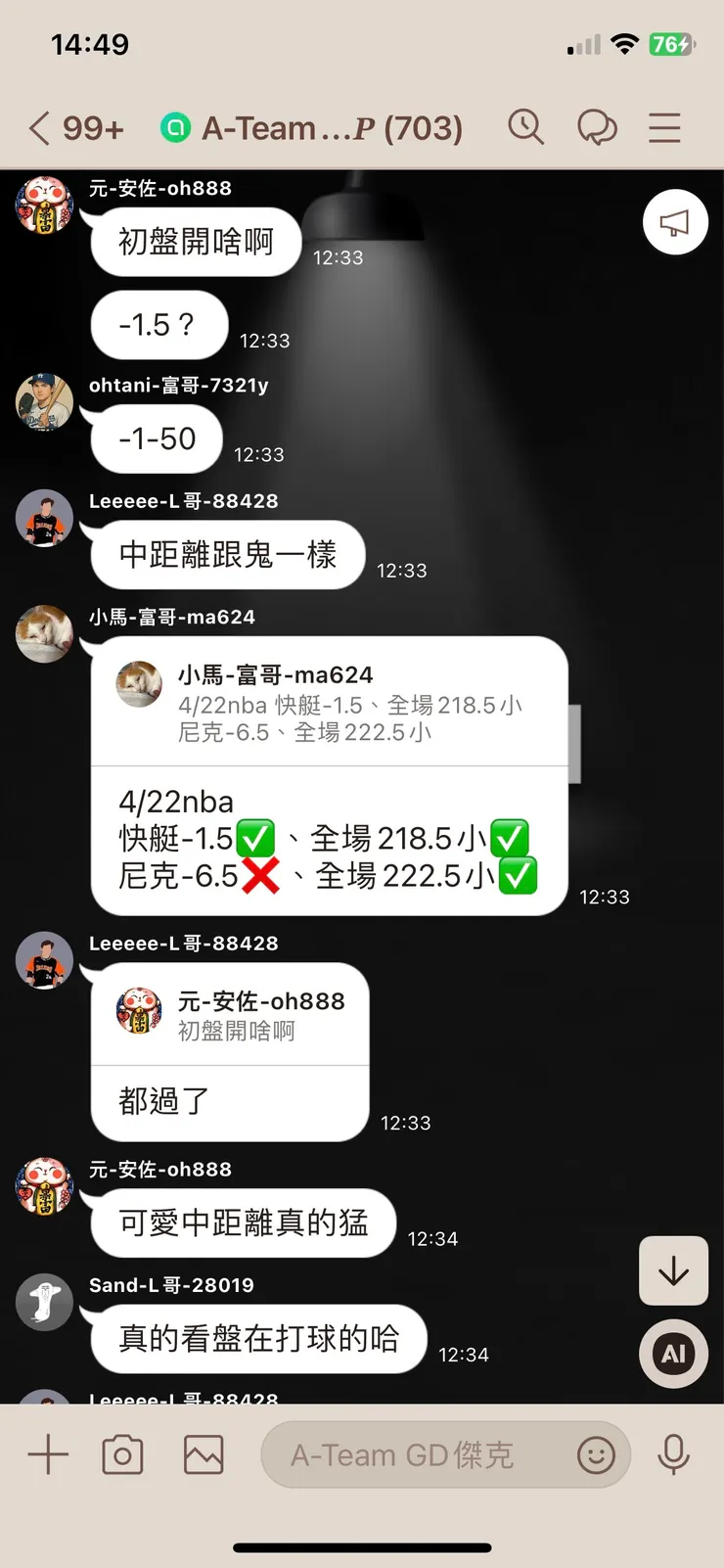This screenshot has height=1568, width=724.
Task: Tap the megaphone announcement icon
Action: coord(674,222)
